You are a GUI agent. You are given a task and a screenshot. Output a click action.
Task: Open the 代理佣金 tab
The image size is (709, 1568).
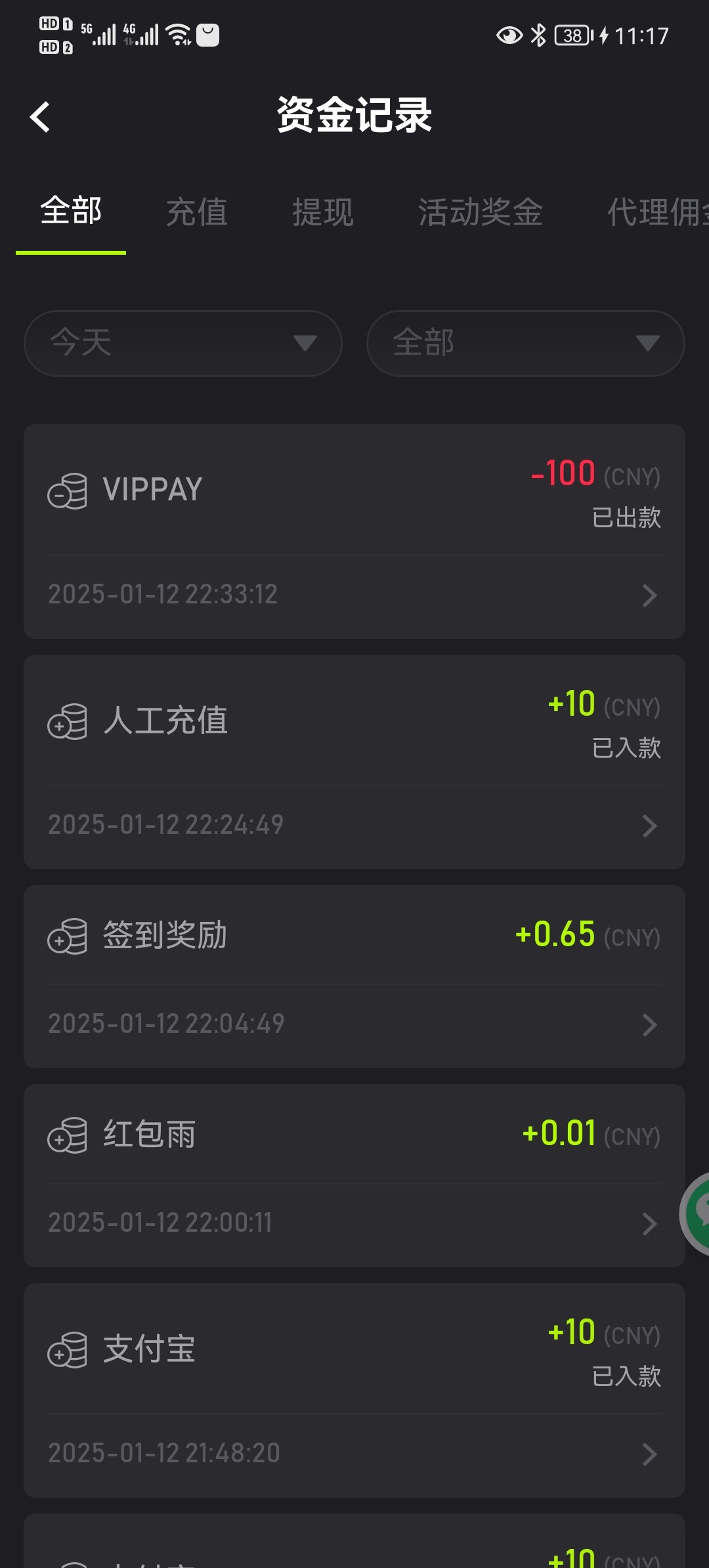coord(656,212)
